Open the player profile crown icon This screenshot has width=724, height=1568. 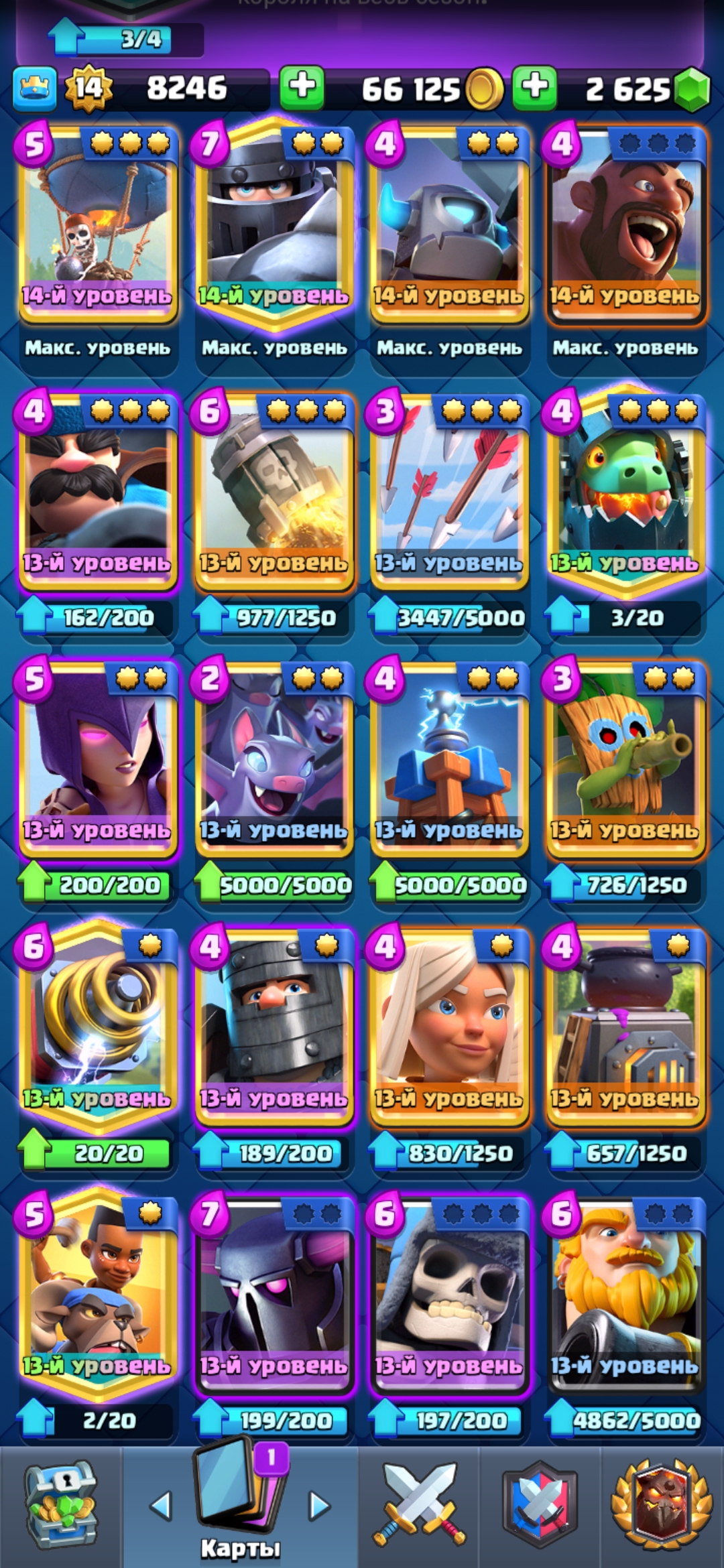pyautogui.click(x=34, y=88)
